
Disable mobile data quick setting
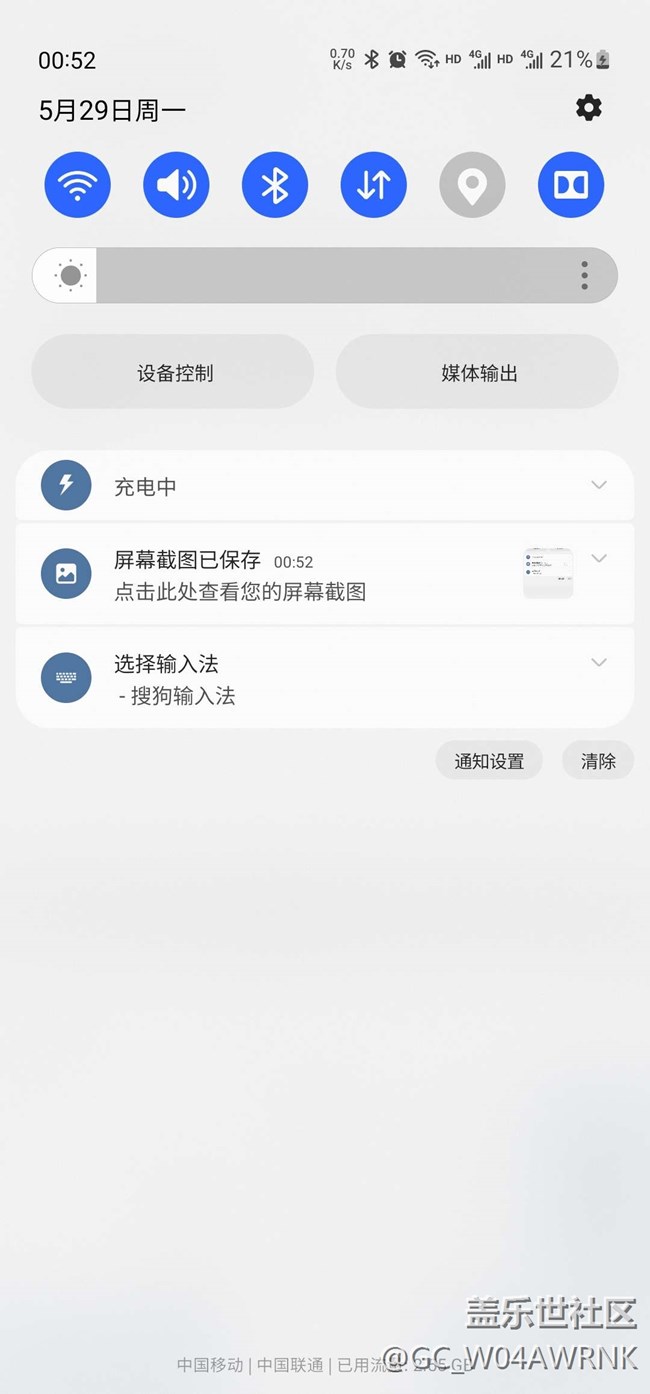[373, 185]
